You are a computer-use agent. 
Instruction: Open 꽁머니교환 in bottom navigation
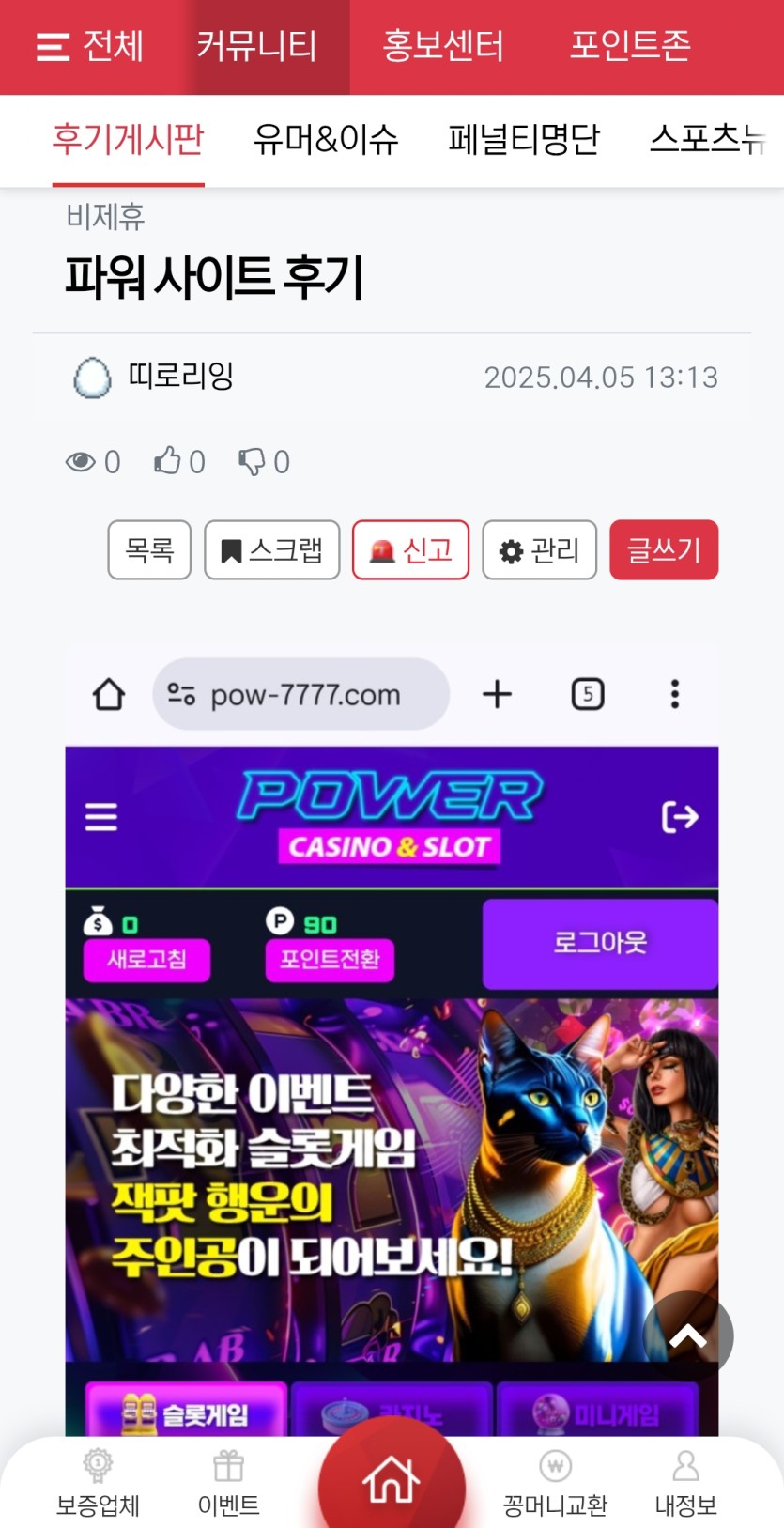555,1483
